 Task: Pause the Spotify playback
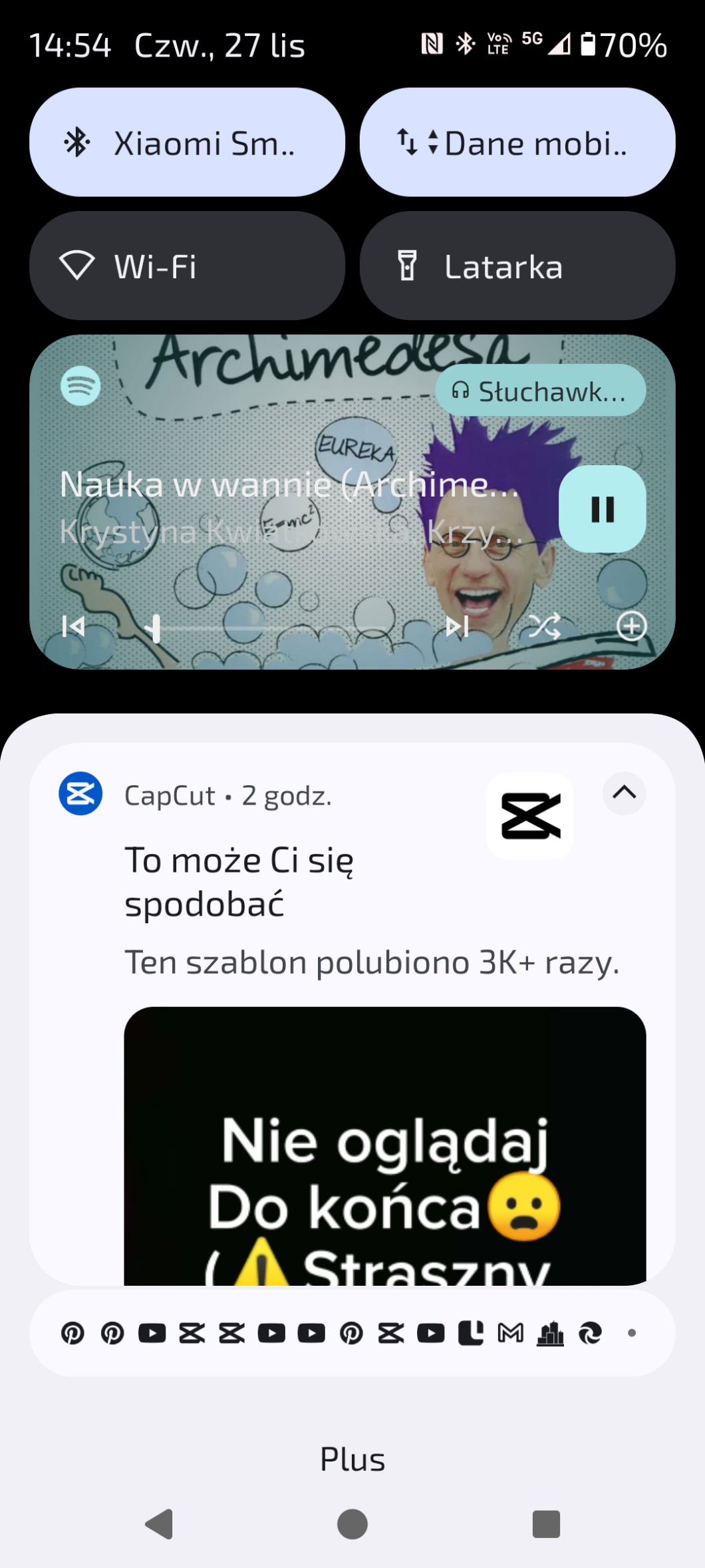[602, 509]
